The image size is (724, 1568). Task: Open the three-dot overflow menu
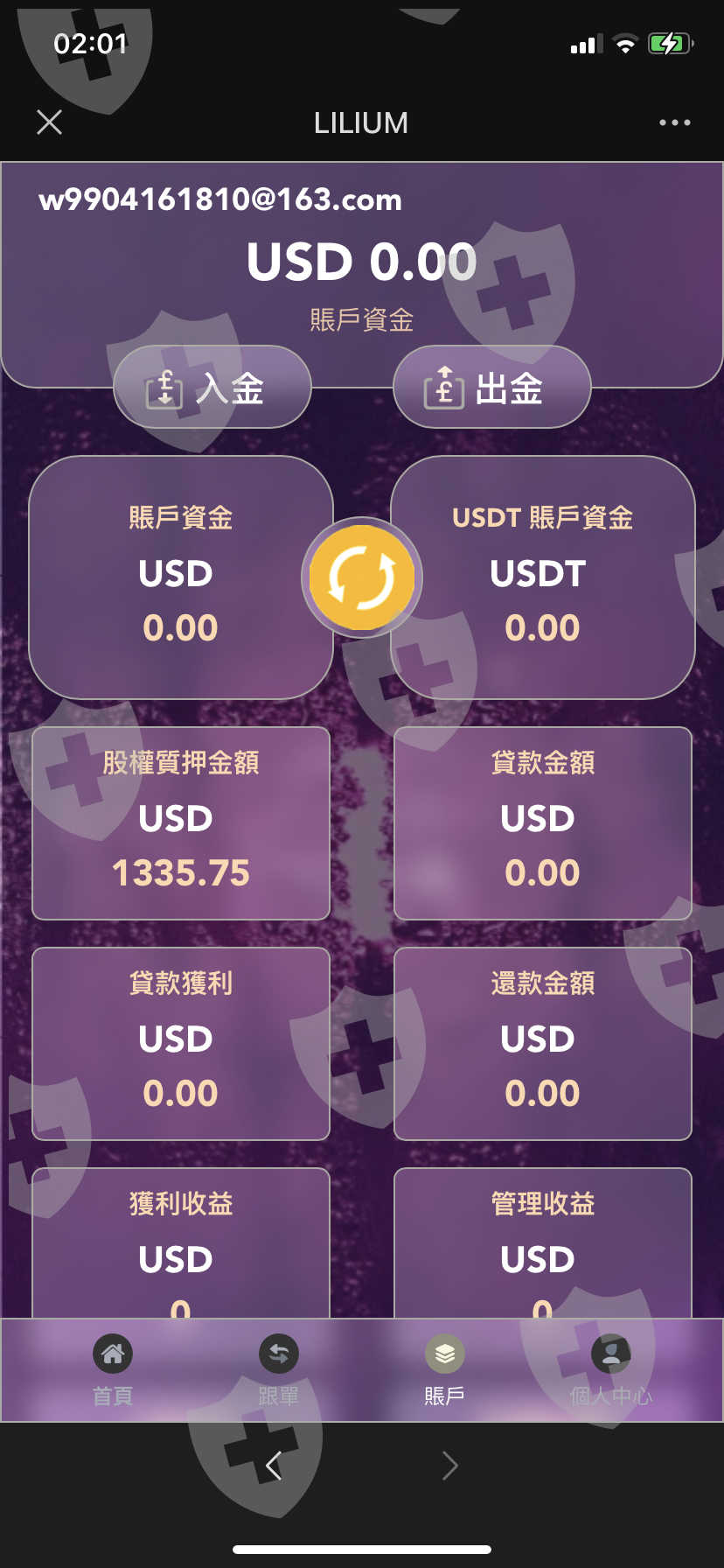coord(674,122)
